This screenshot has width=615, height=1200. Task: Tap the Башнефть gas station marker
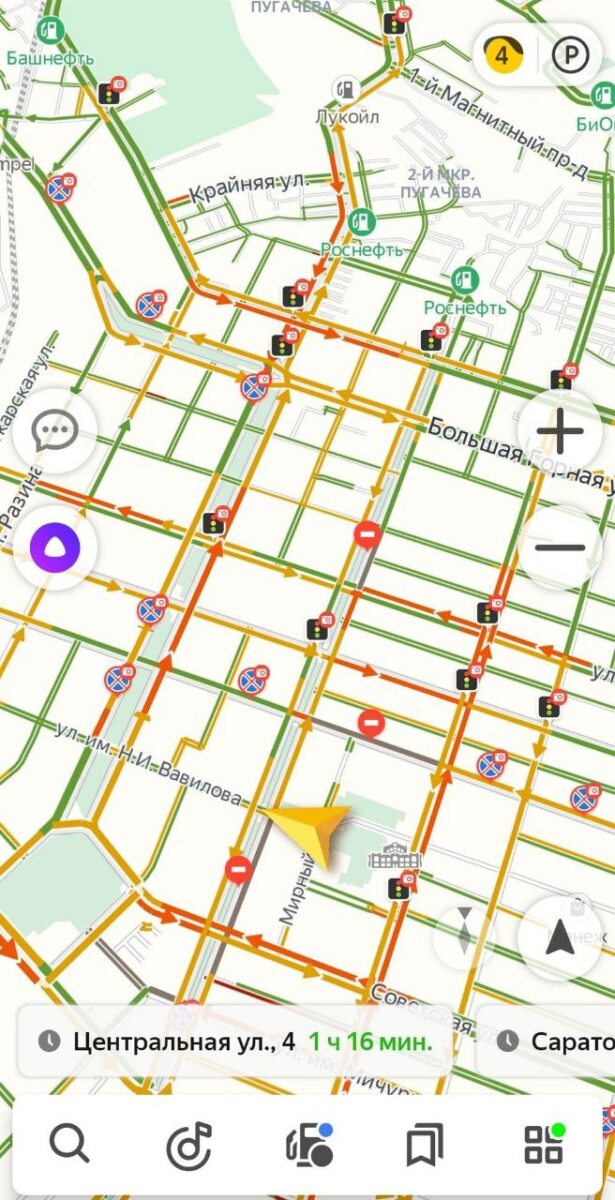point(48,31)
